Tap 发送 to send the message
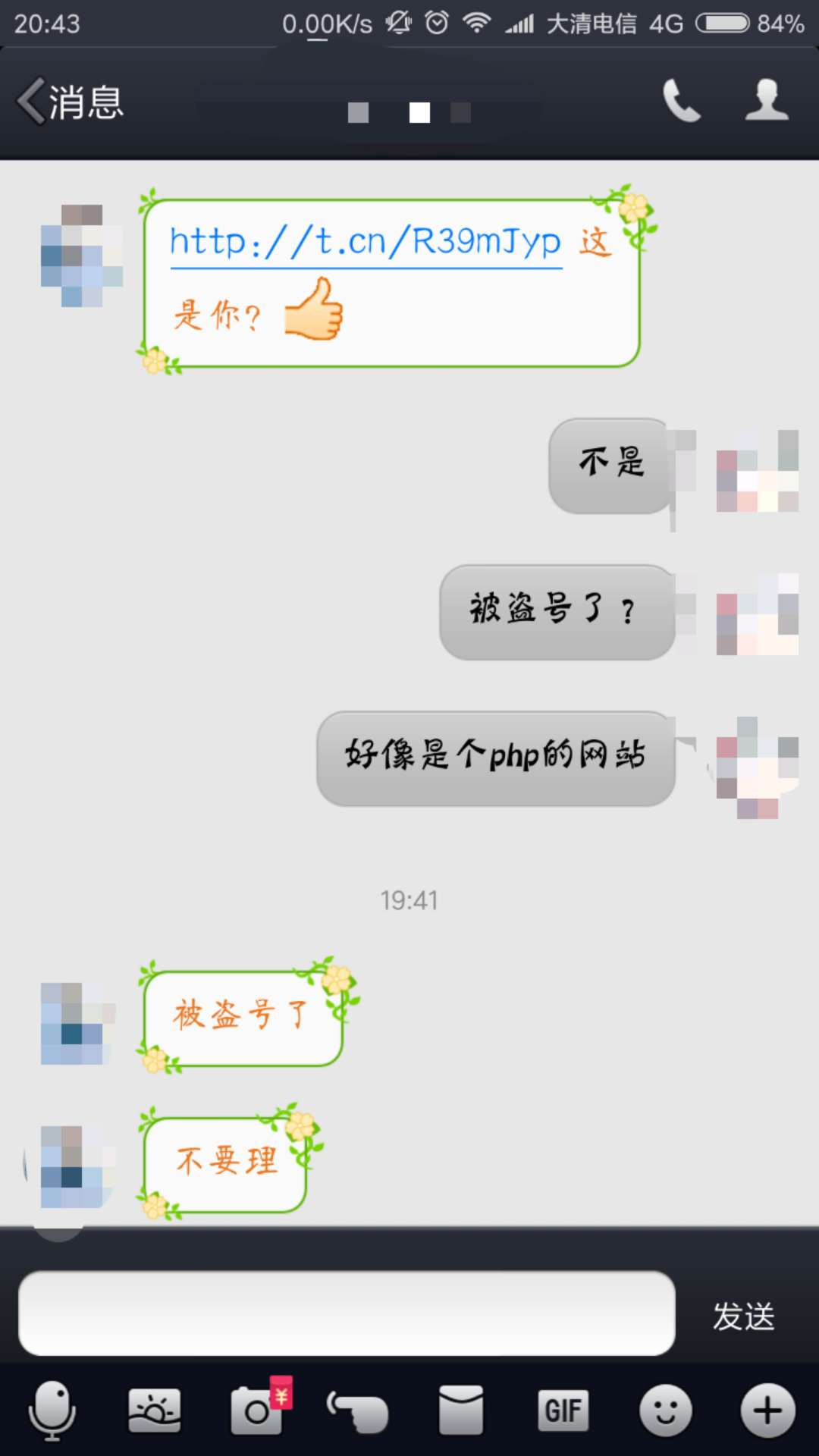The width and height of the screenshot is (819, 1456). pos(743,1316)
